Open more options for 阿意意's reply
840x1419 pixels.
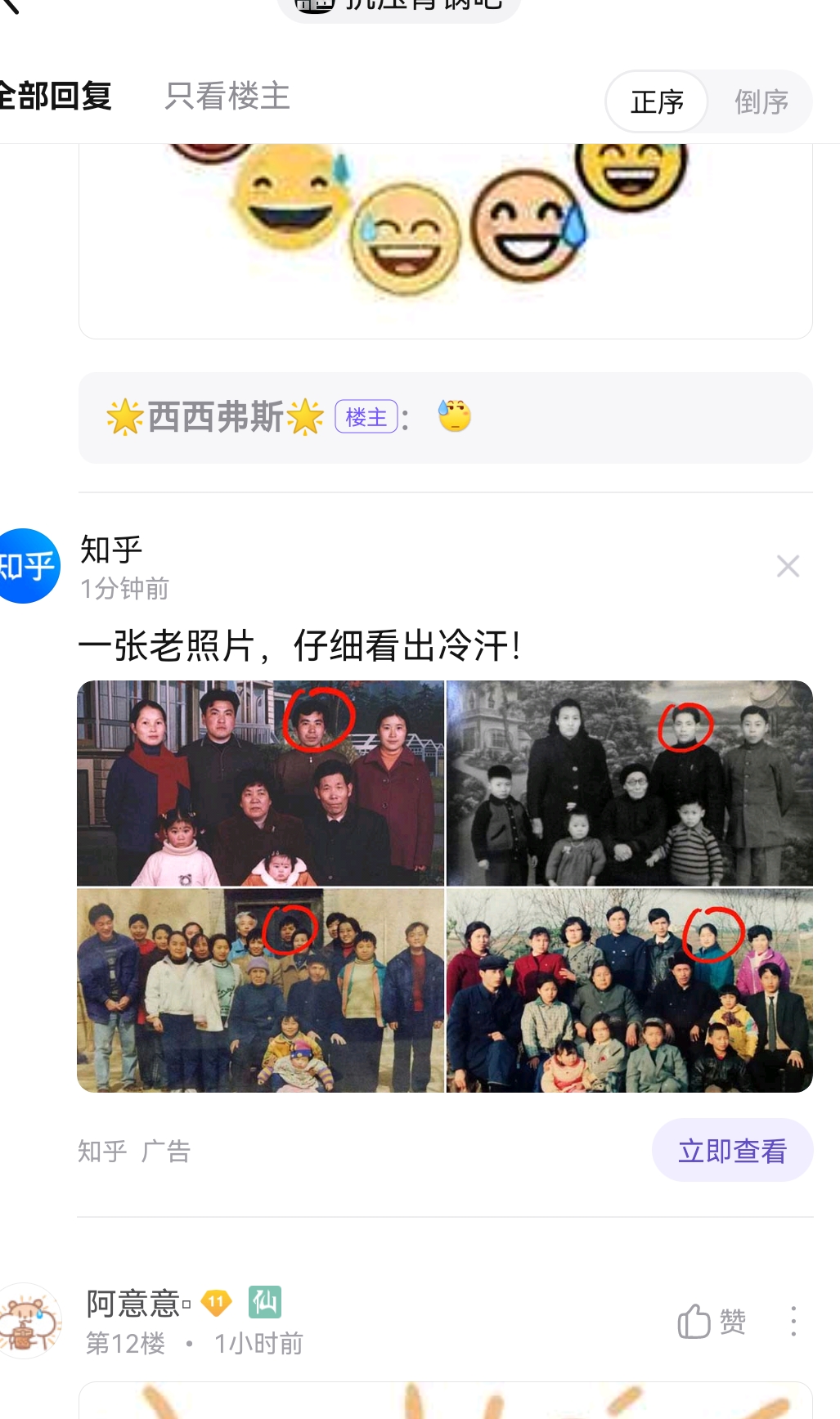tap(793, 1321)
